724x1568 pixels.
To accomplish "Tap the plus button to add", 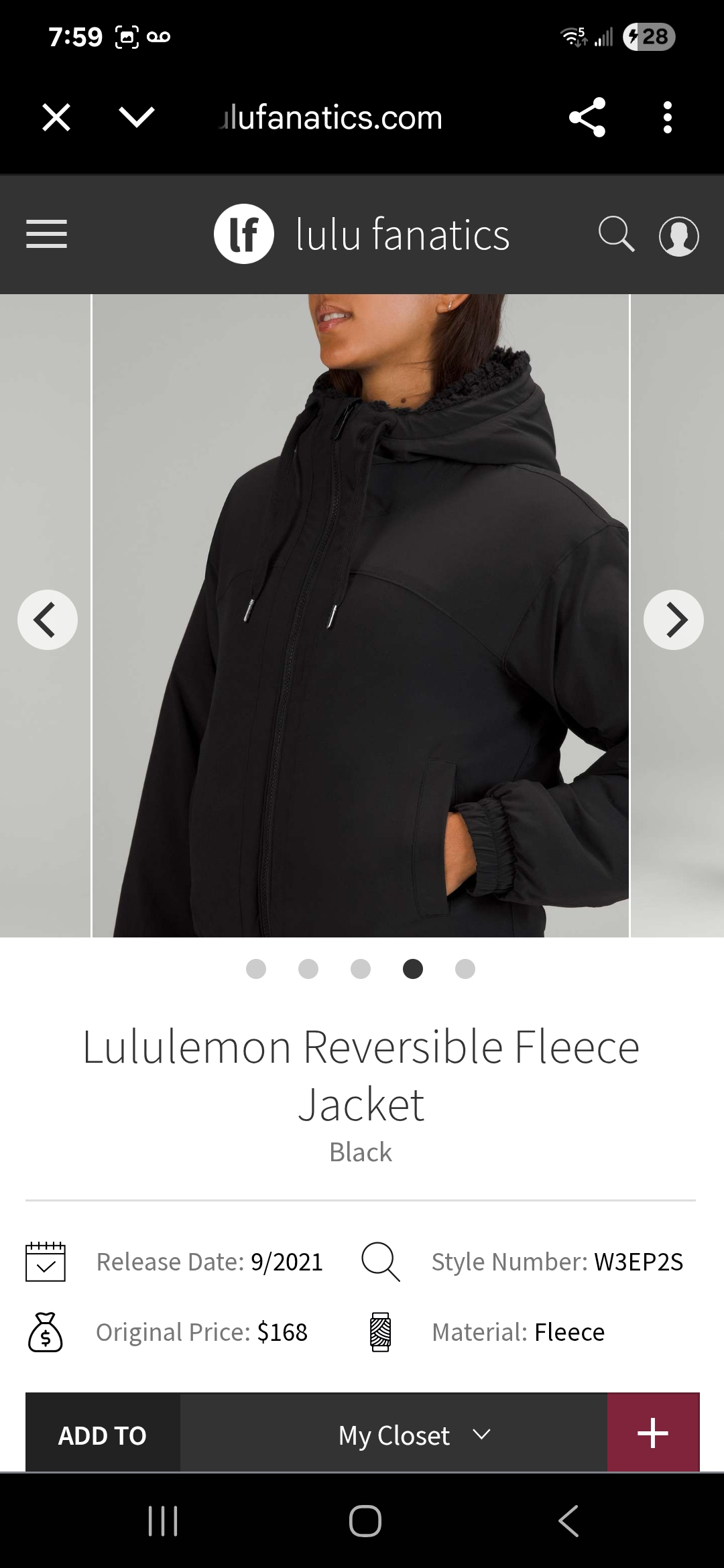I will (x=653, y=1434).
